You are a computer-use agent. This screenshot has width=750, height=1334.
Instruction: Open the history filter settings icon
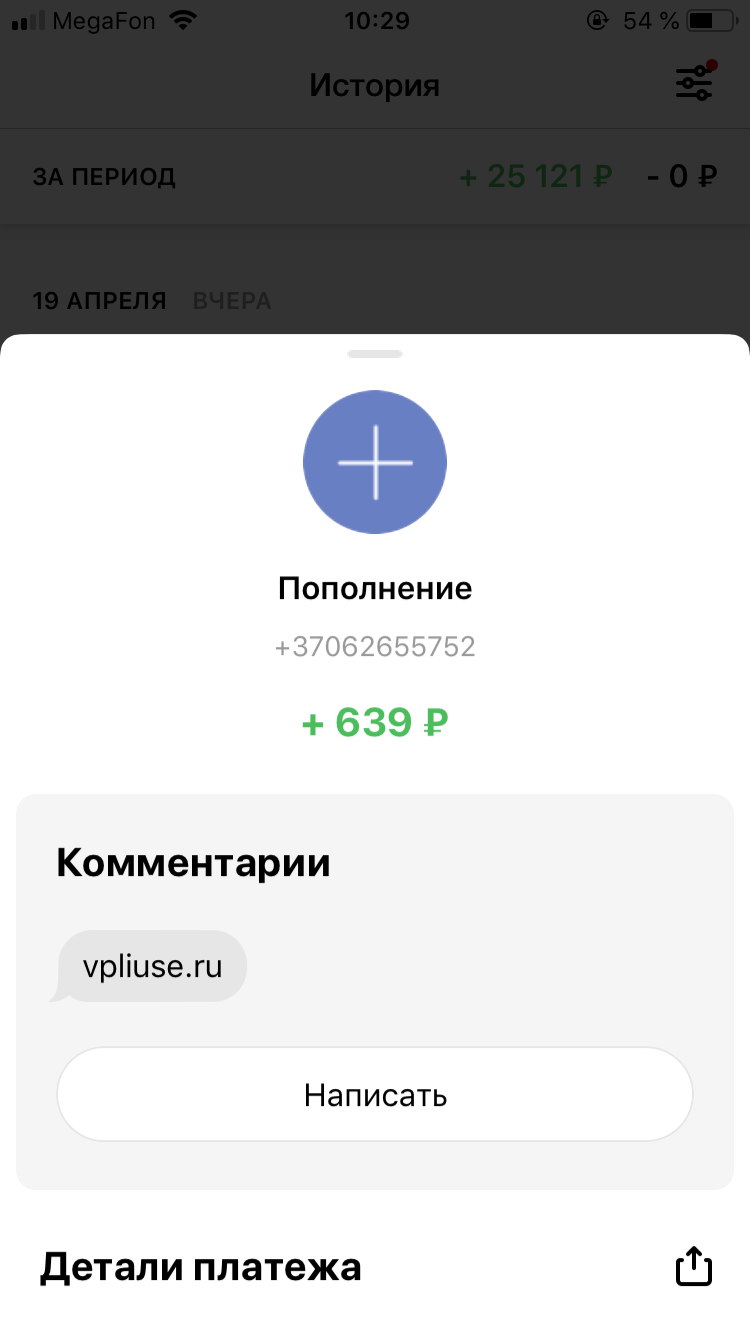tap(695, 83)
